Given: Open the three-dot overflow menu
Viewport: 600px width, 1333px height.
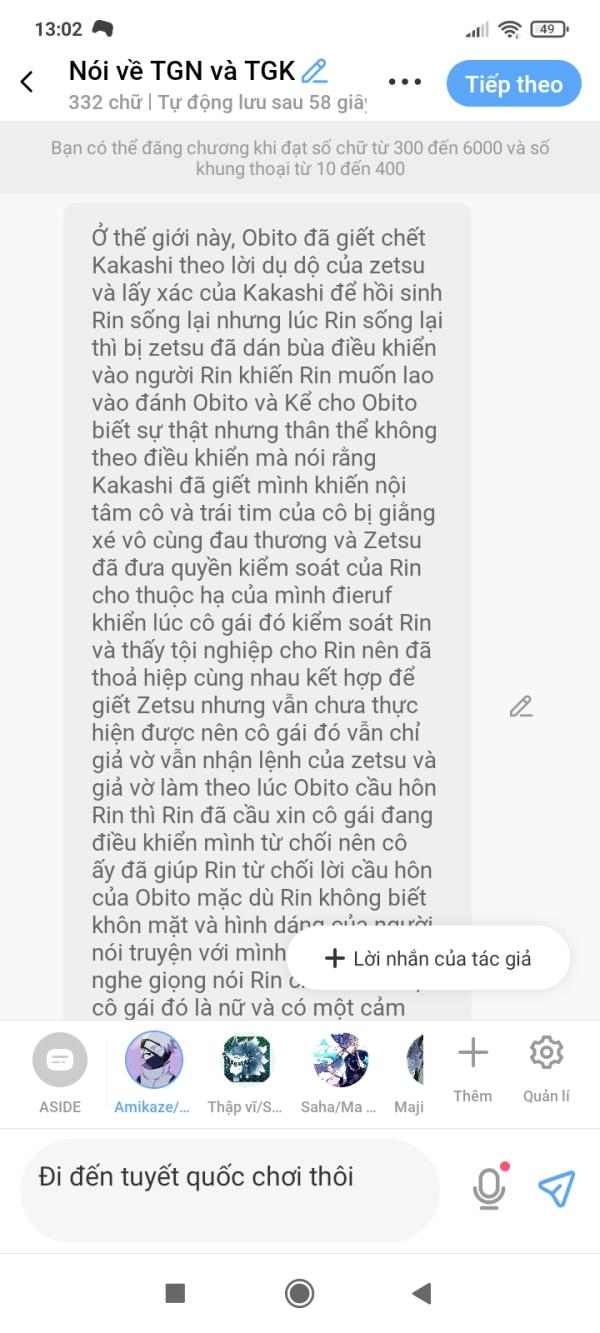Looking at the screenshot, I should (x=405, y=82).
